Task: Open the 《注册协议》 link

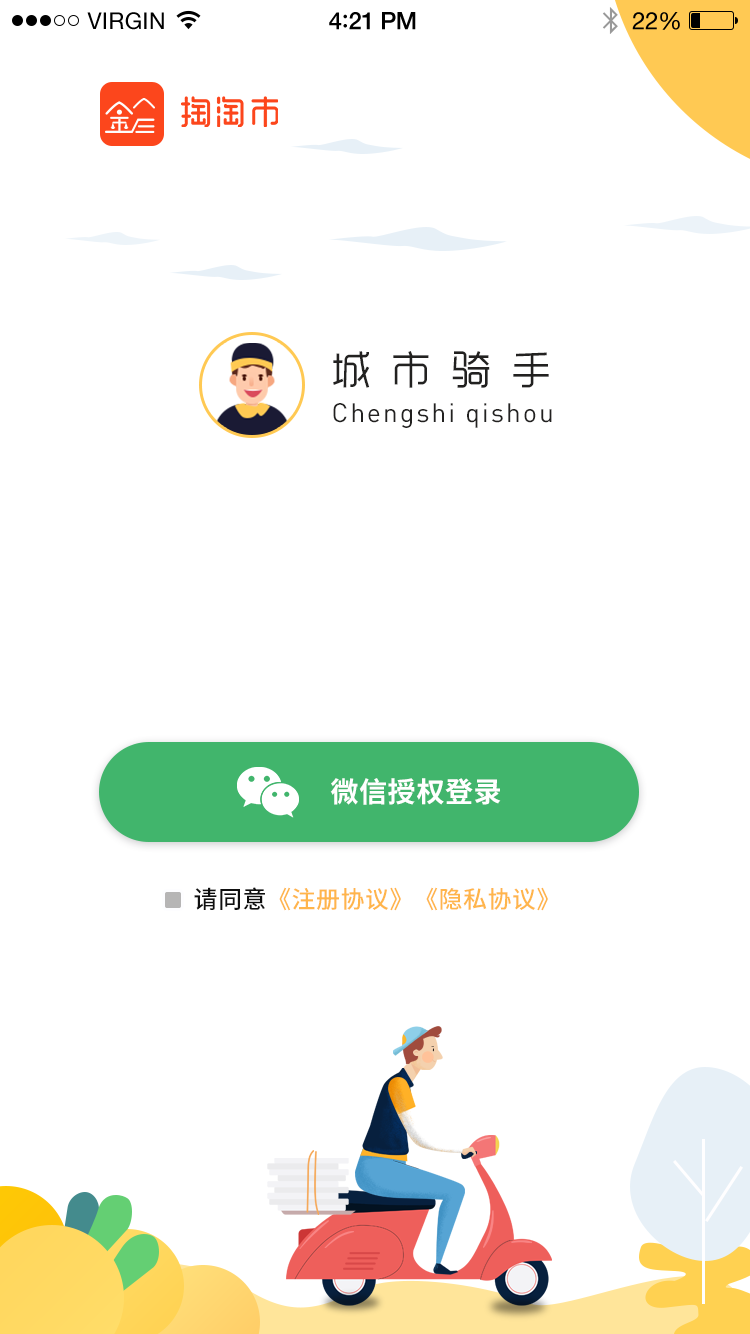Action: click(340, 899)
